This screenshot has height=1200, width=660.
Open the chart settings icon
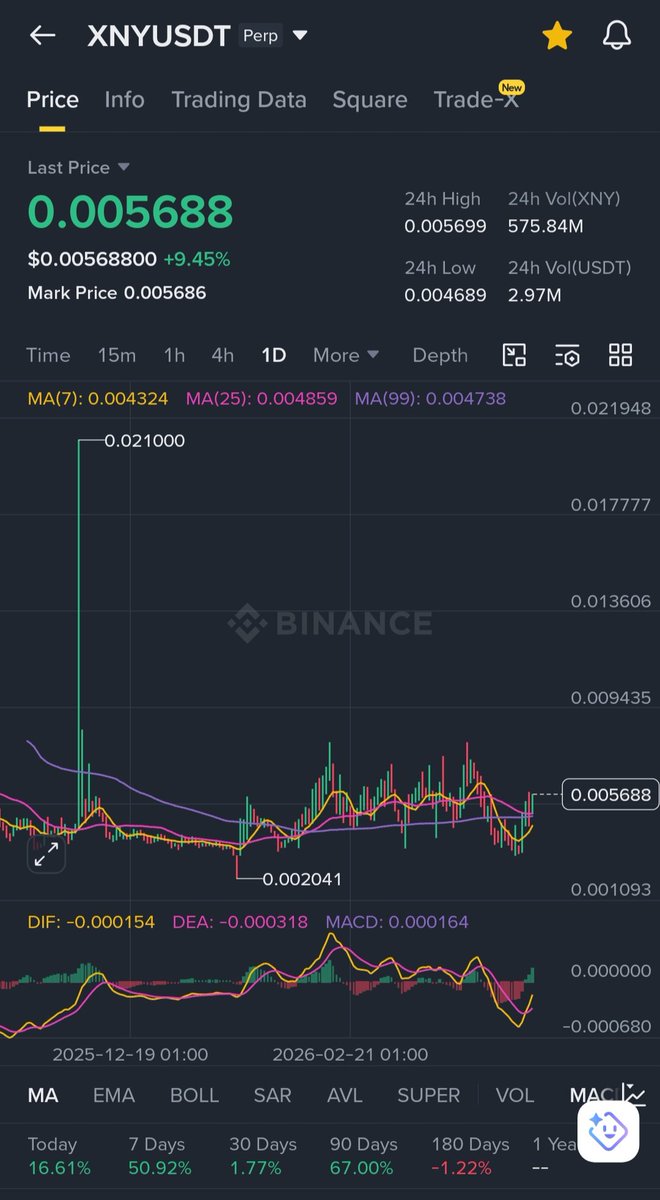[567, 355]
